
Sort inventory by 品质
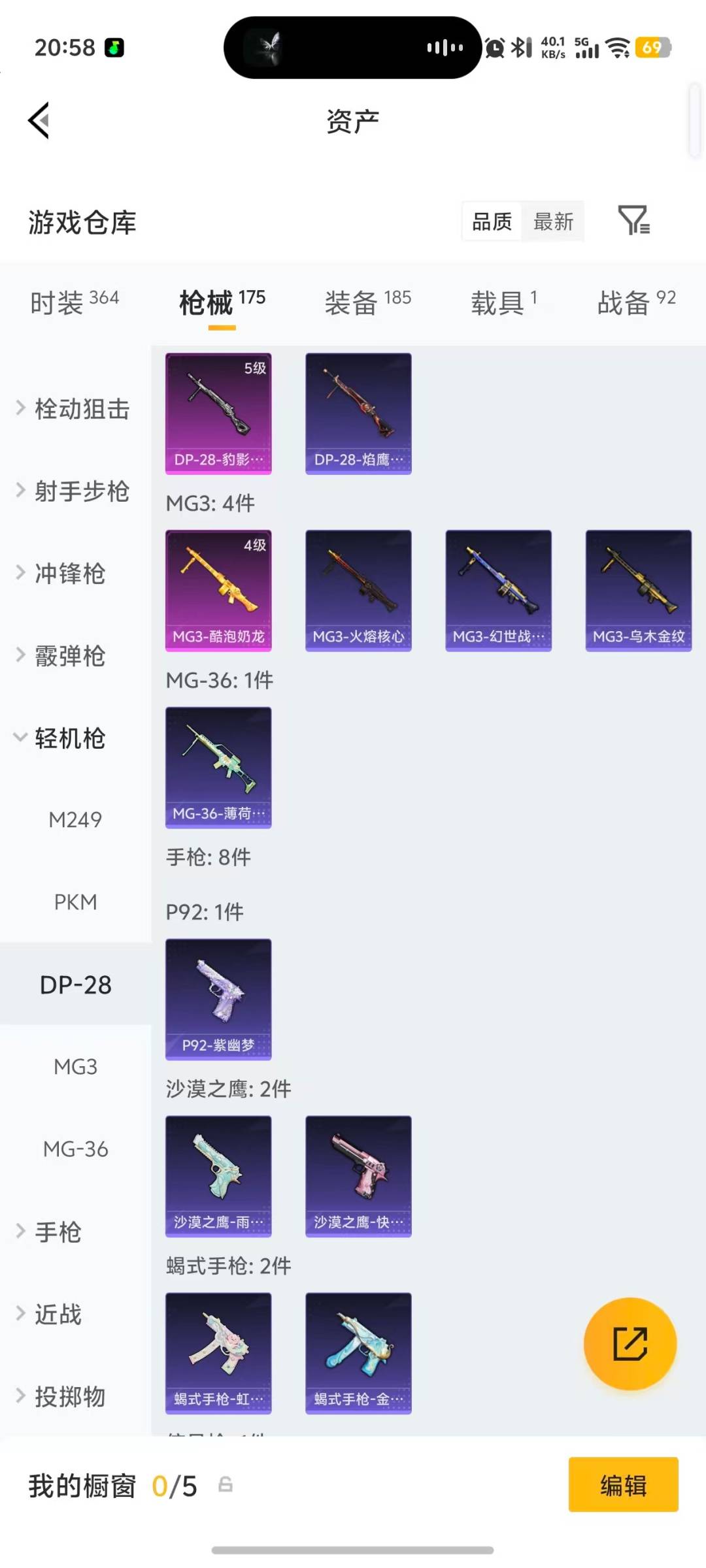(490, 221)
